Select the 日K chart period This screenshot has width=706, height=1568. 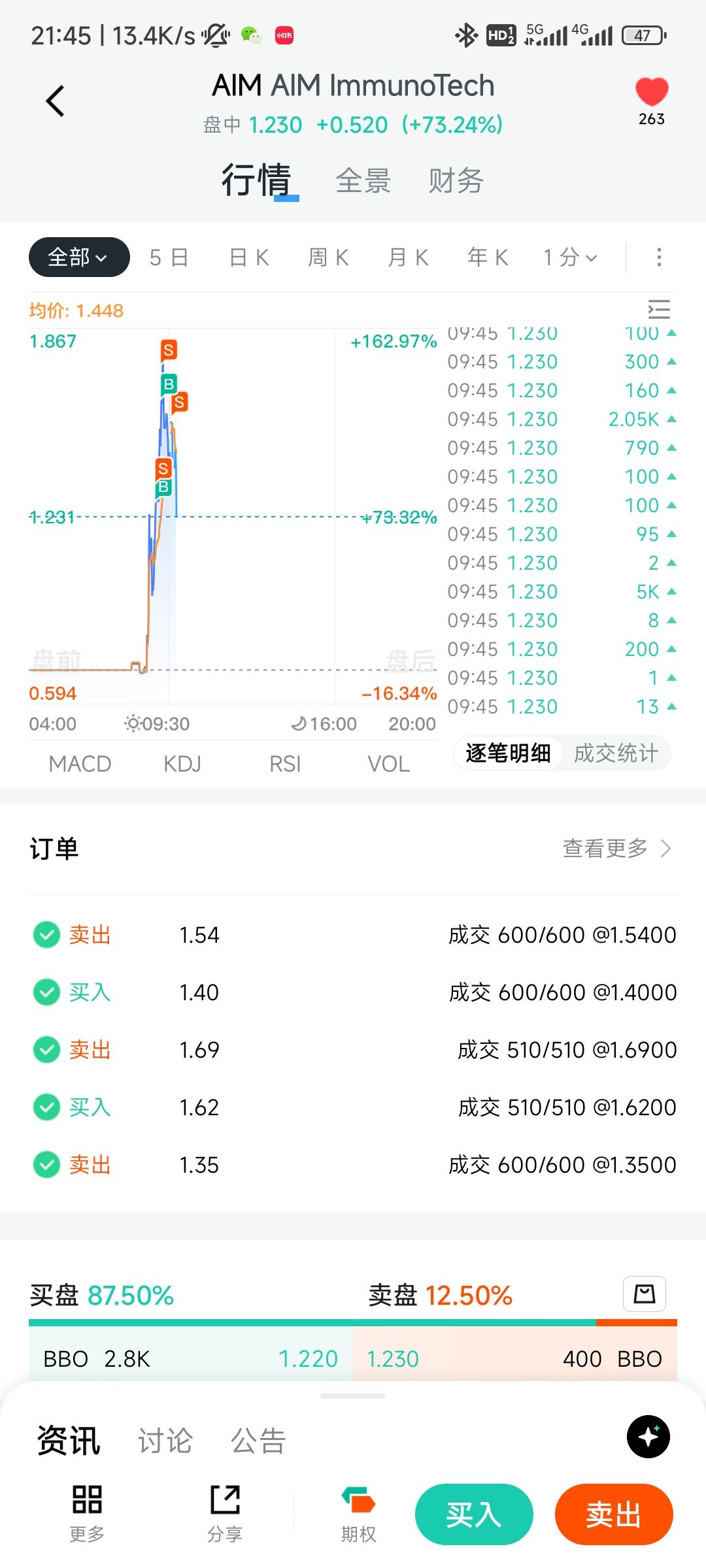click(x=249, y=257)
